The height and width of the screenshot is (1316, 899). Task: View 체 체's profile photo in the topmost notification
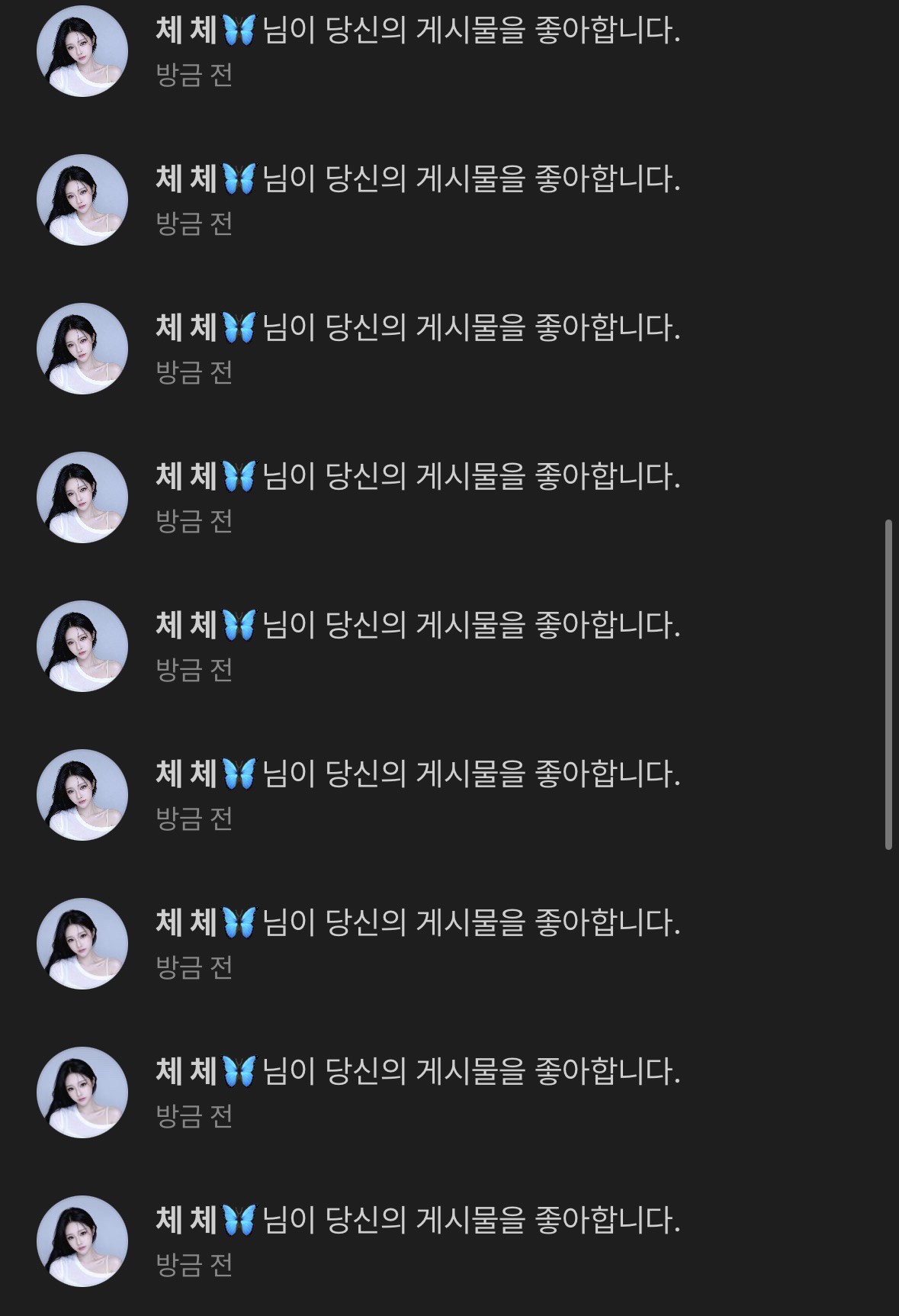point(82,52)
